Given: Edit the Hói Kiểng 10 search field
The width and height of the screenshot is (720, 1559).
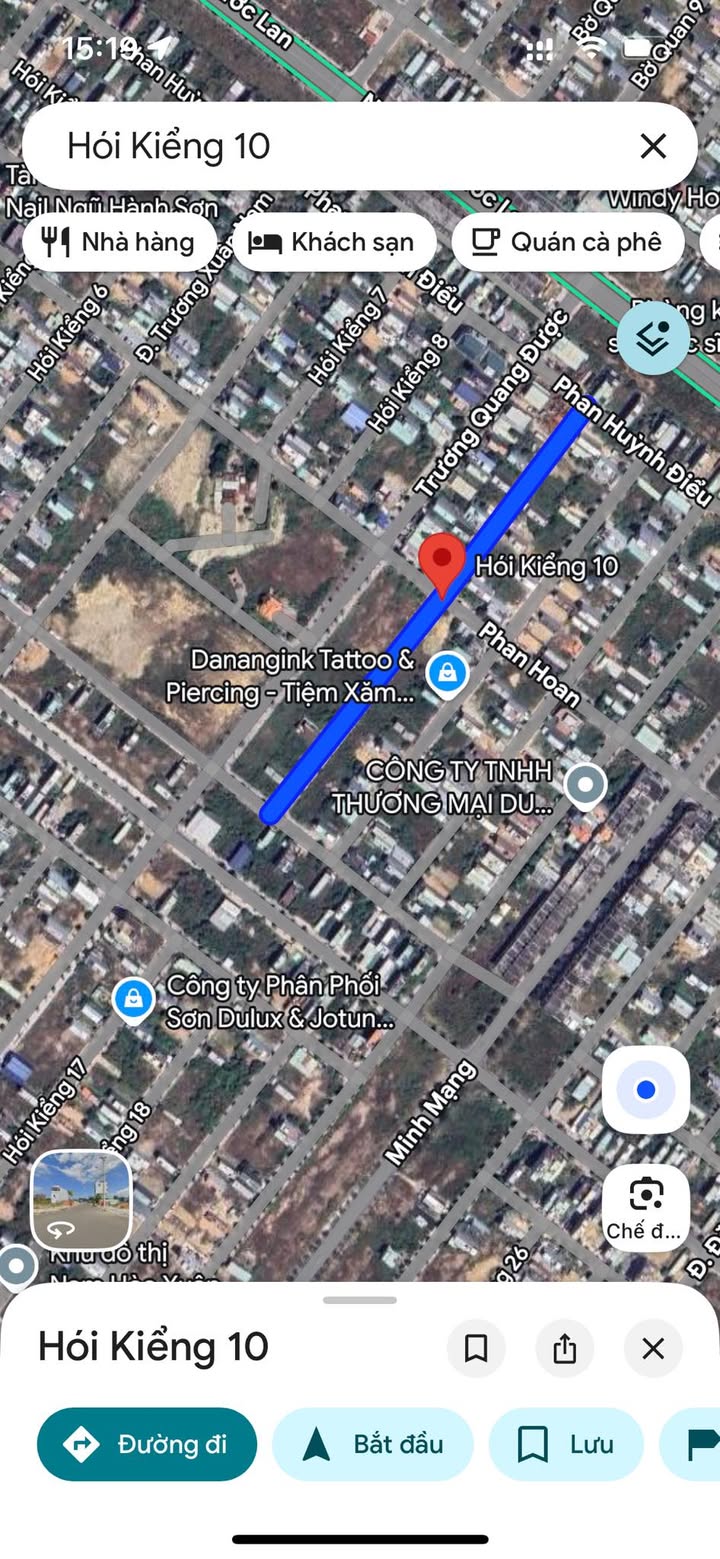Looking at the screenshot, I should coord(330,146).
